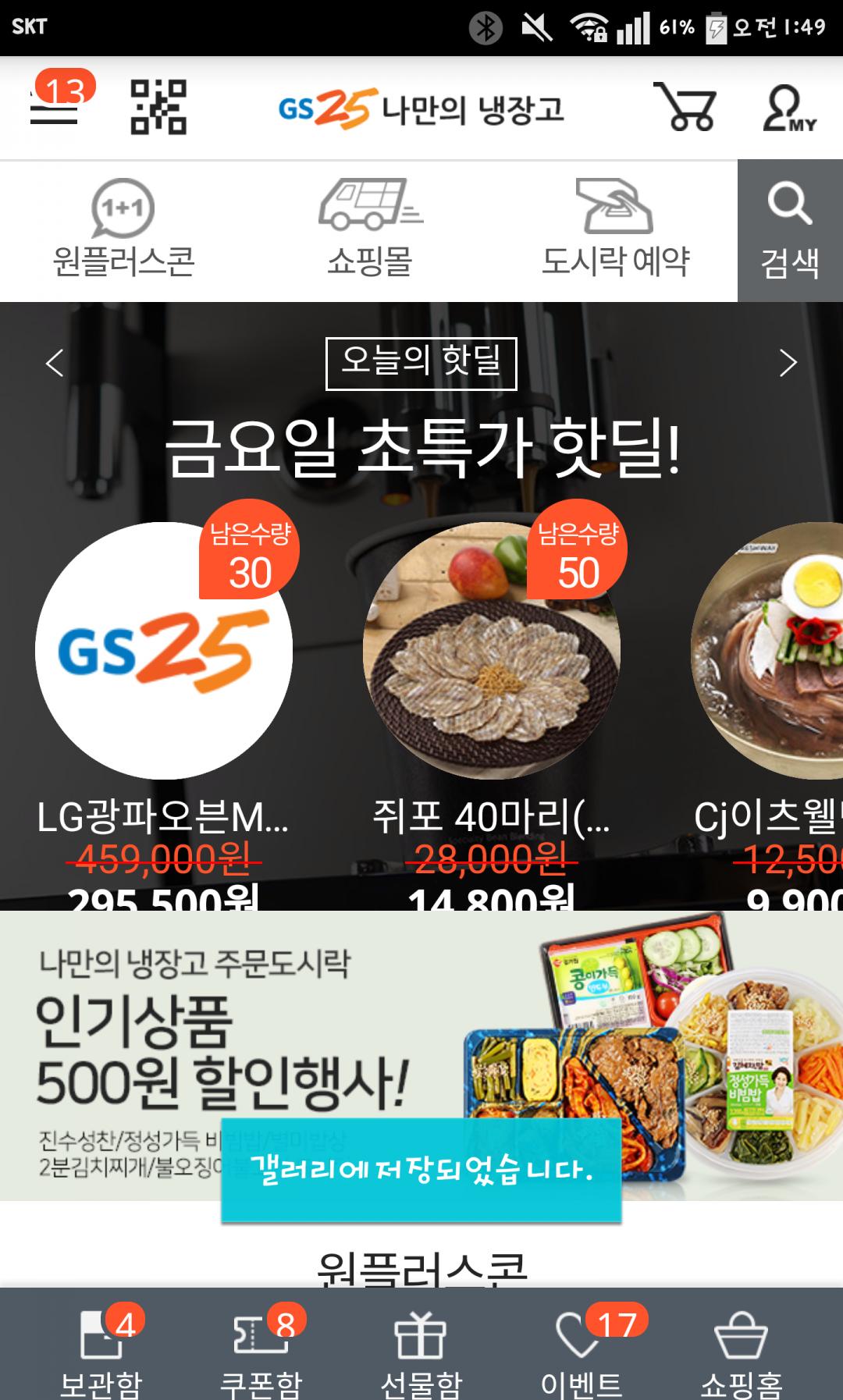843x1400 pixels.
Task: Open the hamburger menu drawer
Action: pos(55,108)
